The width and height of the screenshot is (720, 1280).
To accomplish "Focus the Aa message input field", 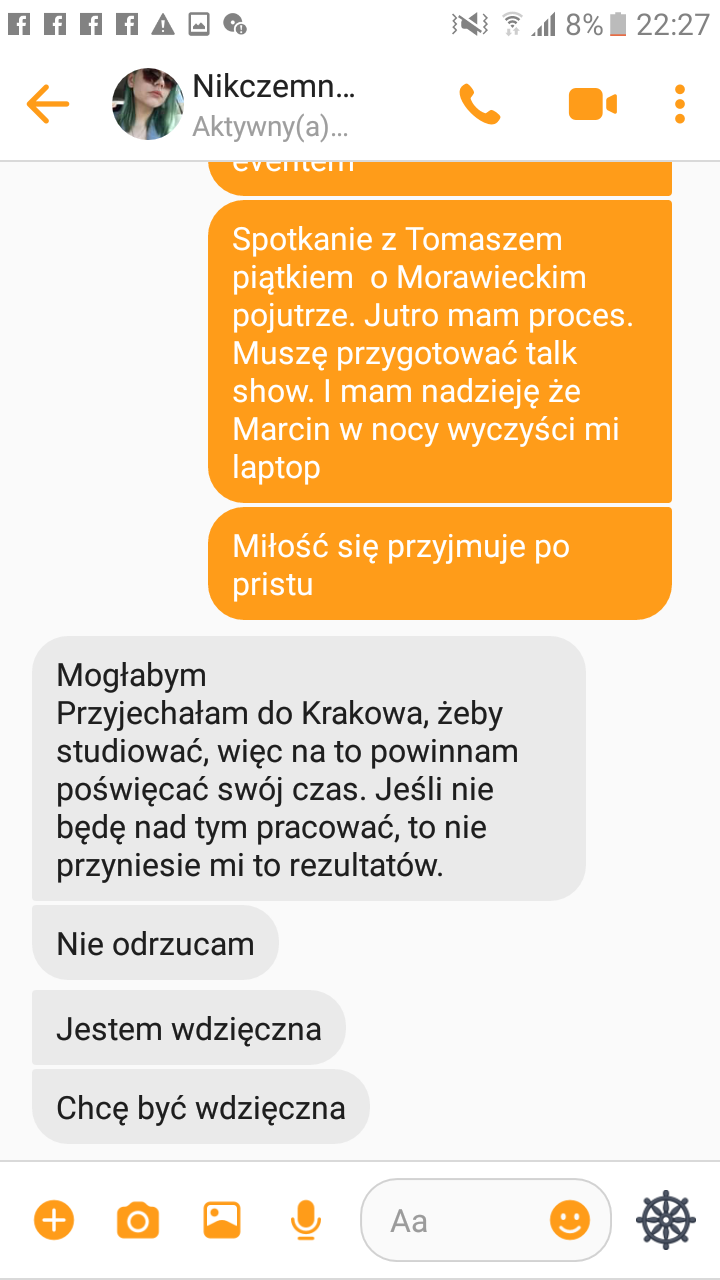I will (x=450, y=1220).
